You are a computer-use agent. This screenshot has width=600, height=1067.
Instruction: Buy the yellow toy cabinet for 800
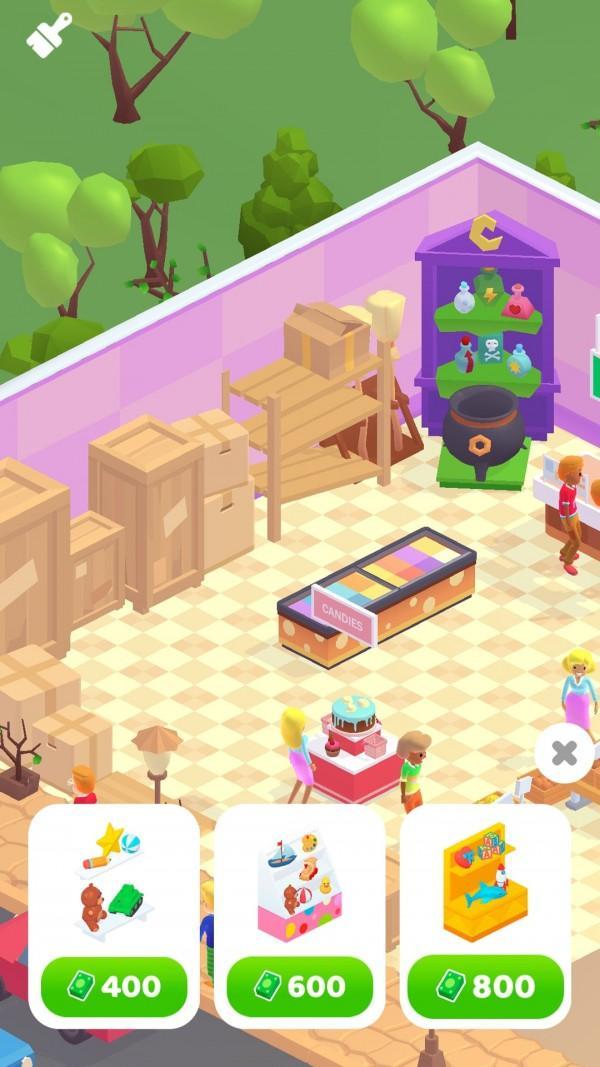485,985
